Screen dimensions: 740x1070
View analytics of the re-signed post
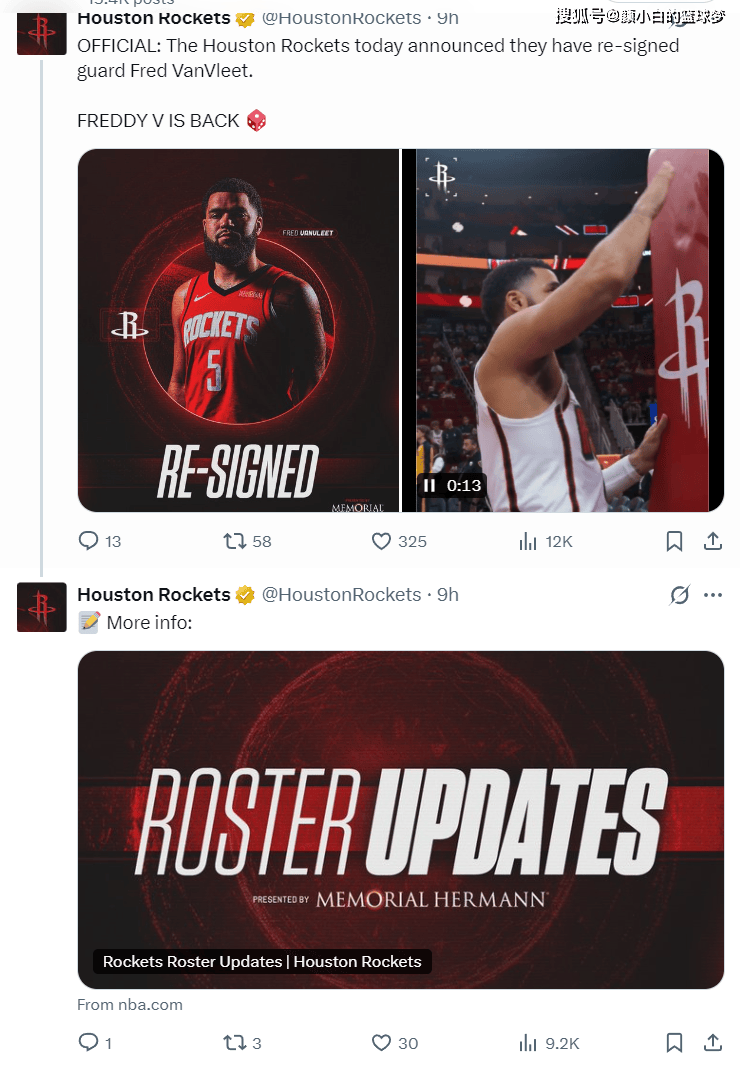pos(528,541)
